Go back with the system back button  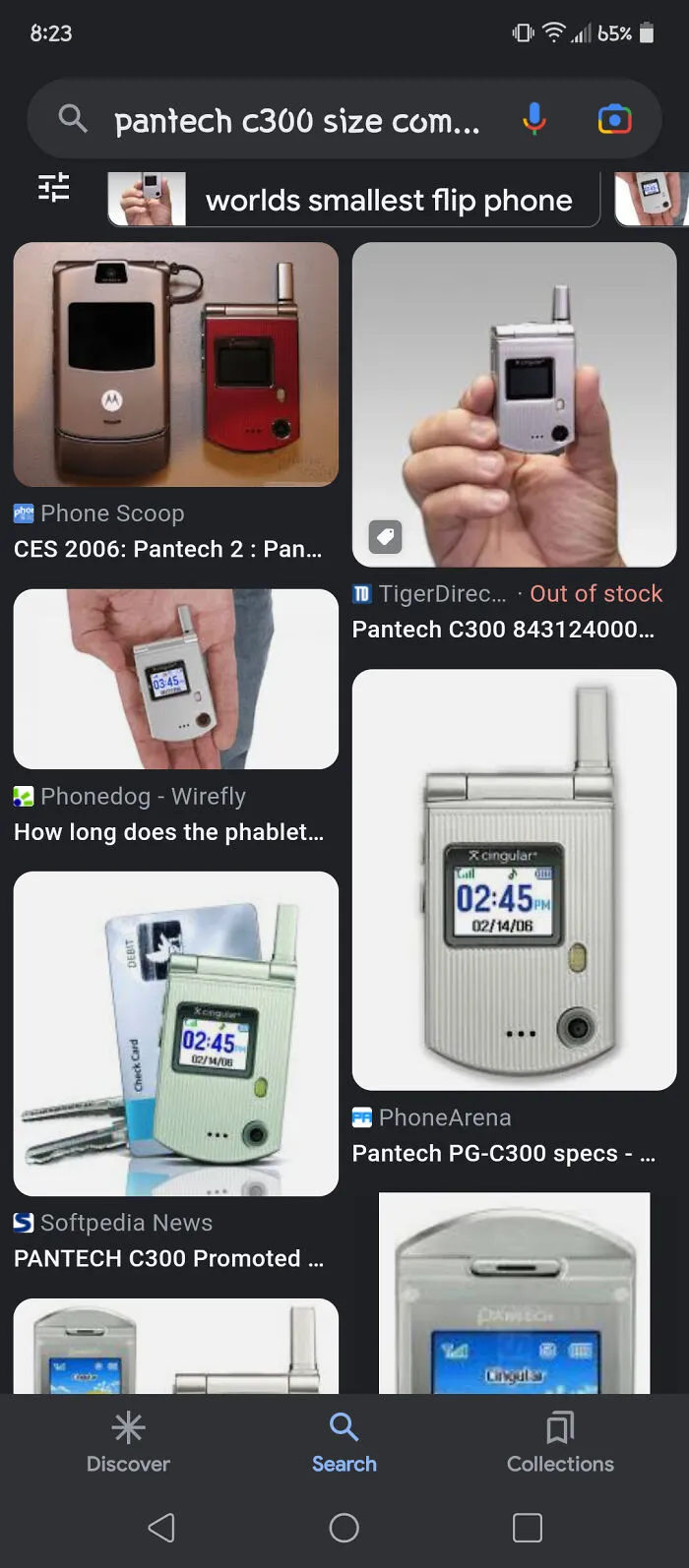tap(161, 1528)
